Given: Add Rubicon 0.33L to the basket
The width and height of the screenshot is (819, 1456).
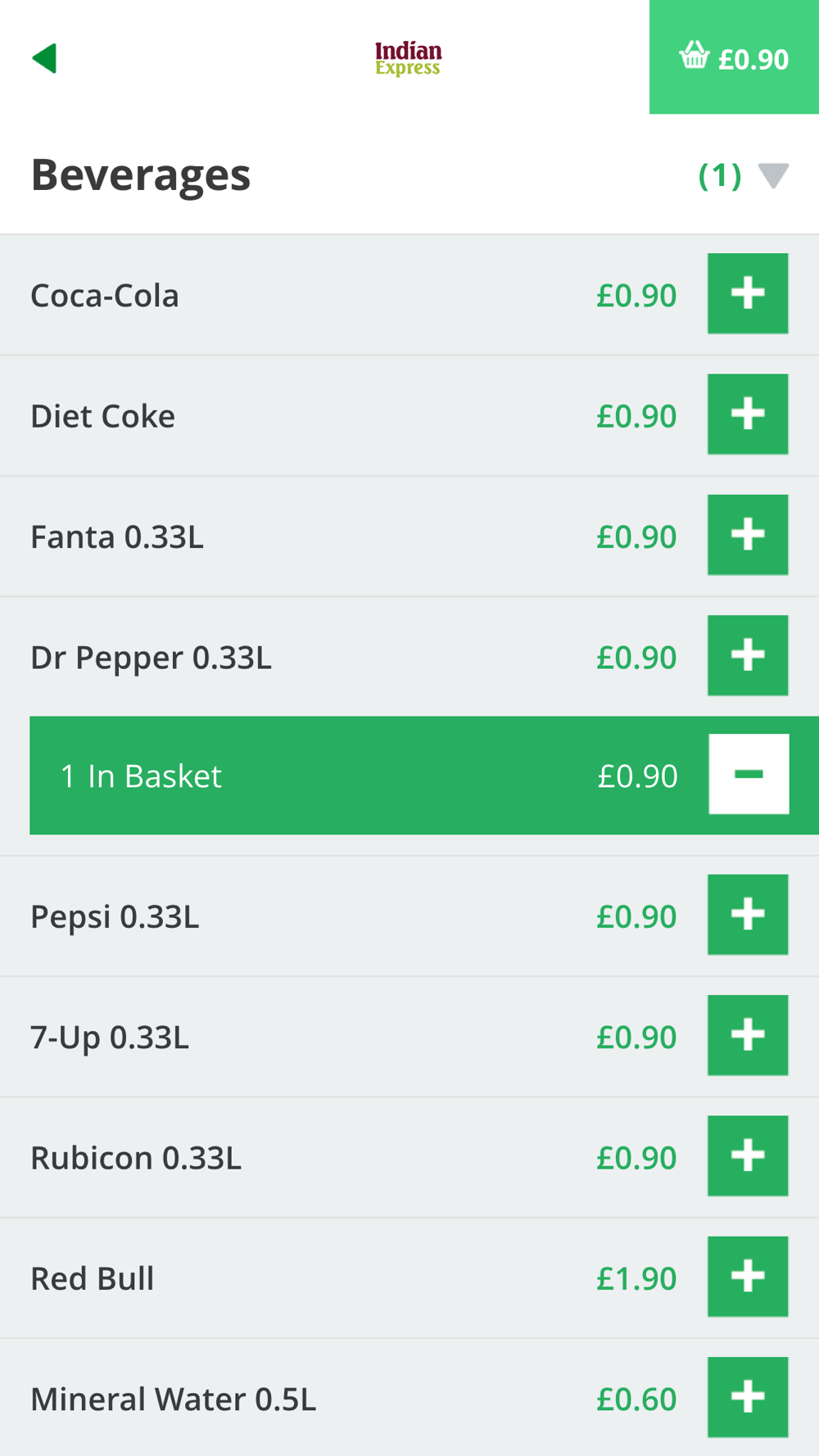Looking at the screenshot, I should 748,1155.
